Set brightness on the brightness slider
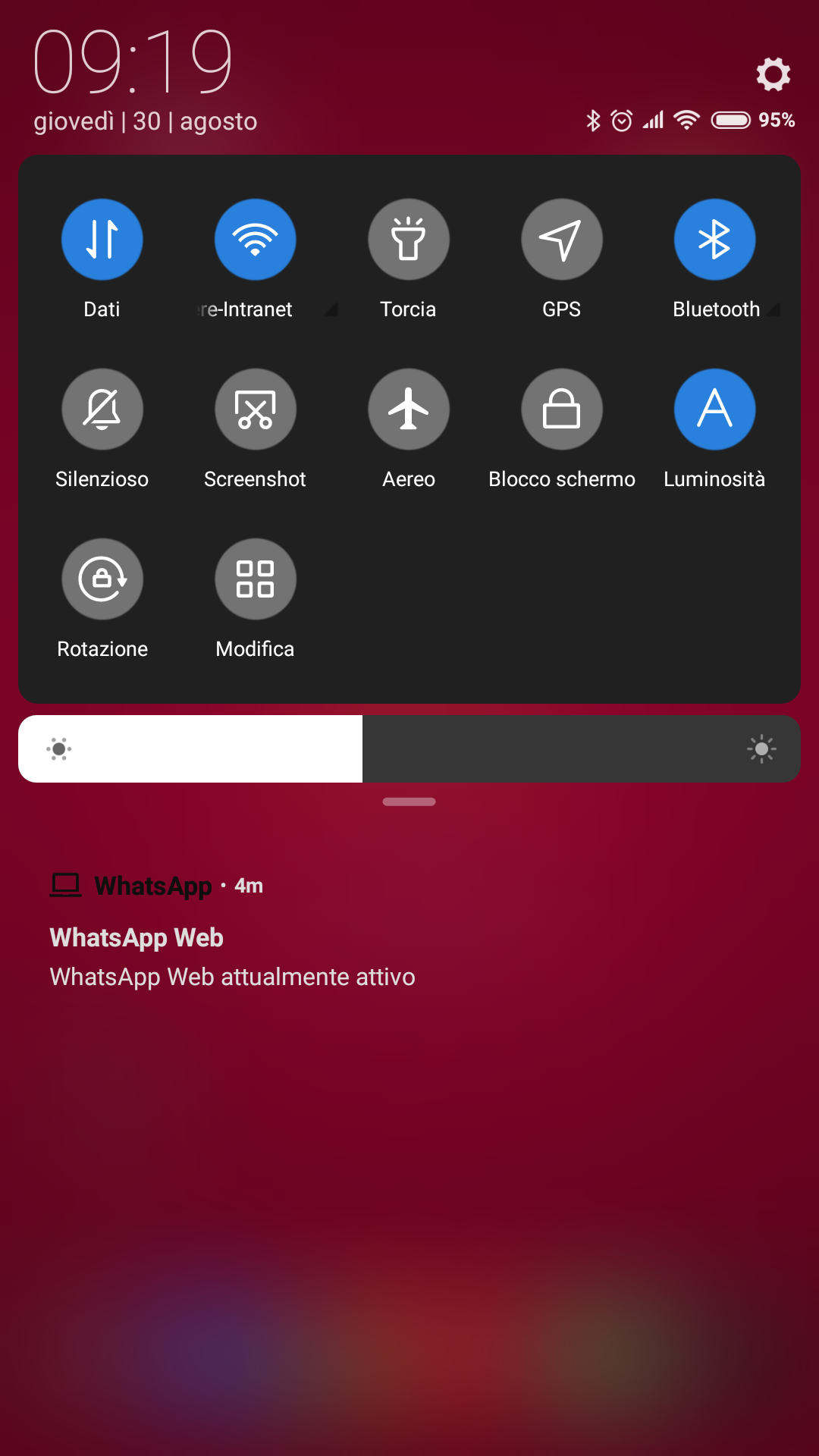This screenshot has height=1456, width=819. (x=409, y=749)
